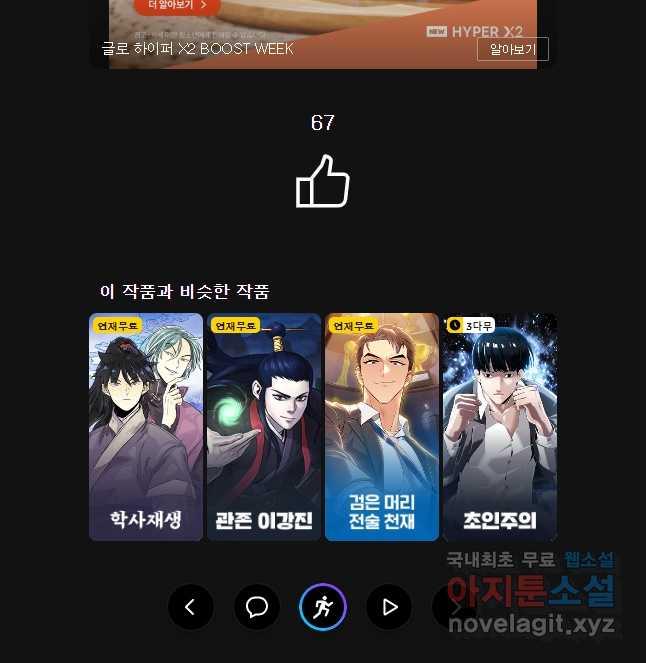Like this episode with the thumbs-up icon

(323, 182)
